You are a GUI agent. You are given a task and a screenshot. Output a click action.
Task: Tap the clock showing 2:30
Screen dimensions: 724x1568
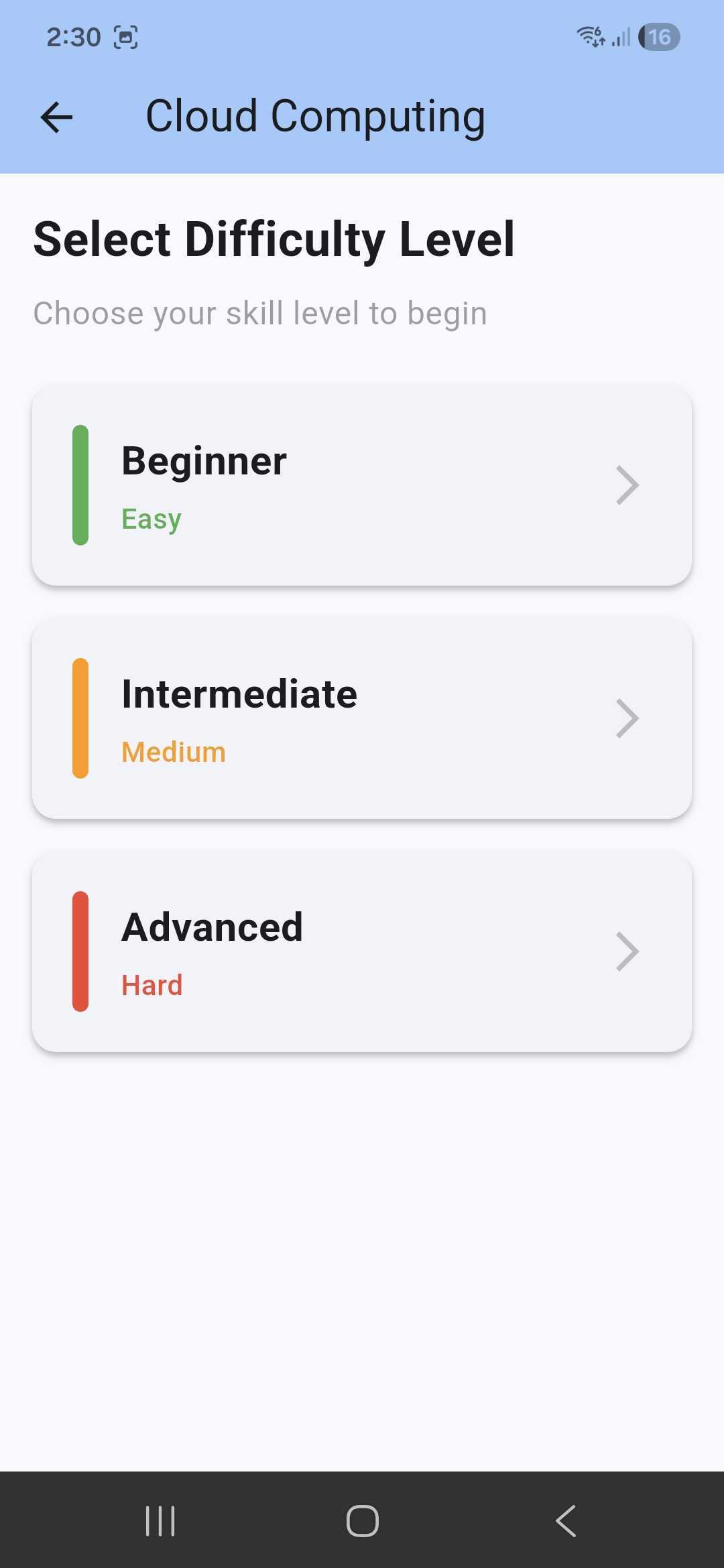pyautogui.click(x=72, y=37)
